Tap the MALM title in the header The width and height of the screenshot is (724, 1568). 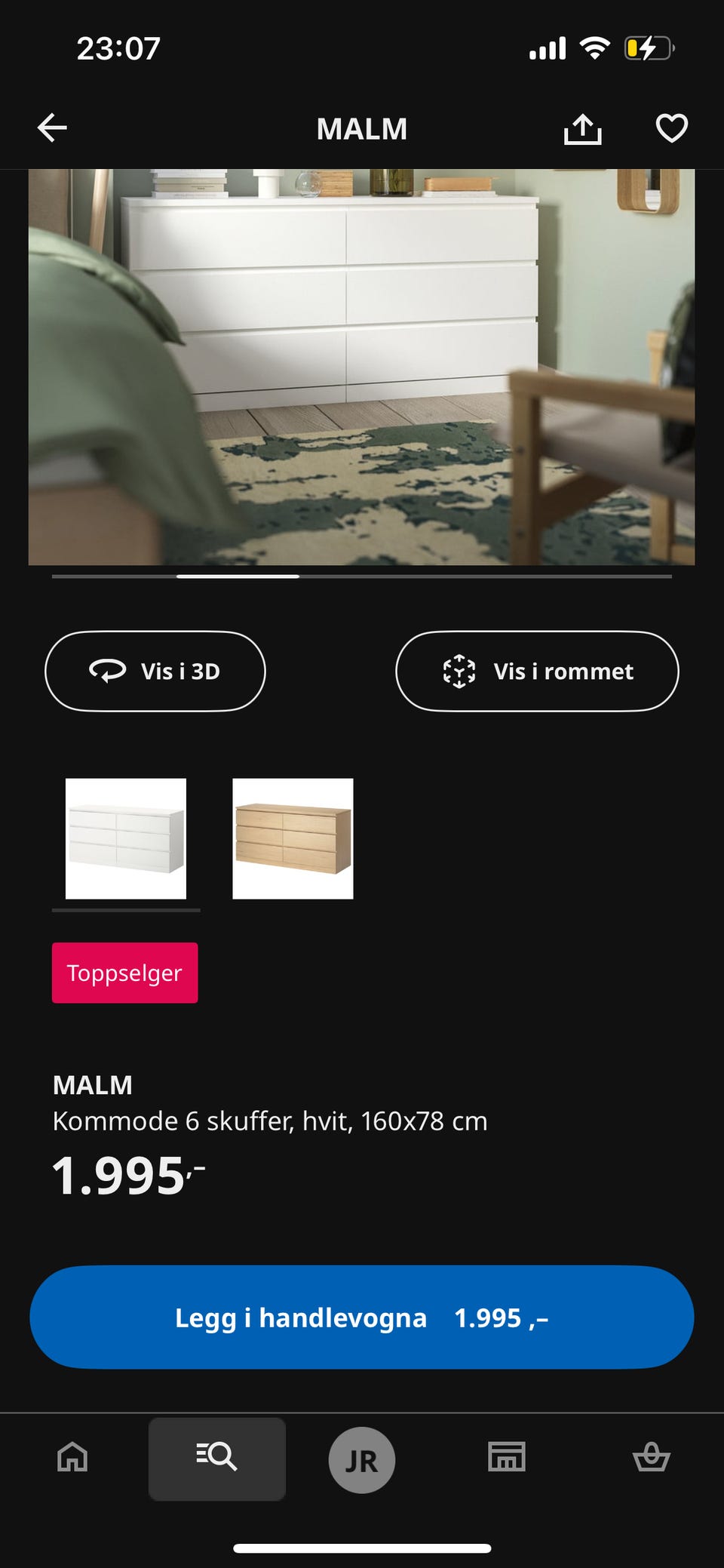coord(361,128)
